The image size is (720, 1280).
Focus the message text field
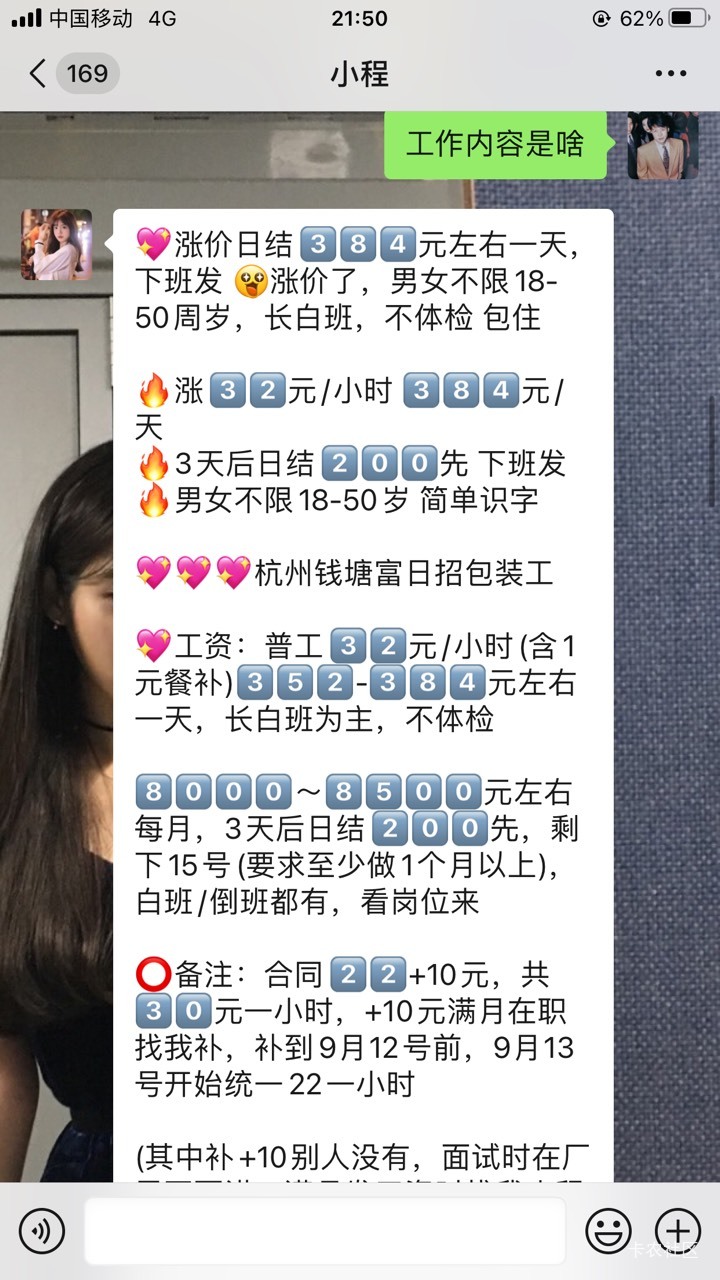[325, 1231]
